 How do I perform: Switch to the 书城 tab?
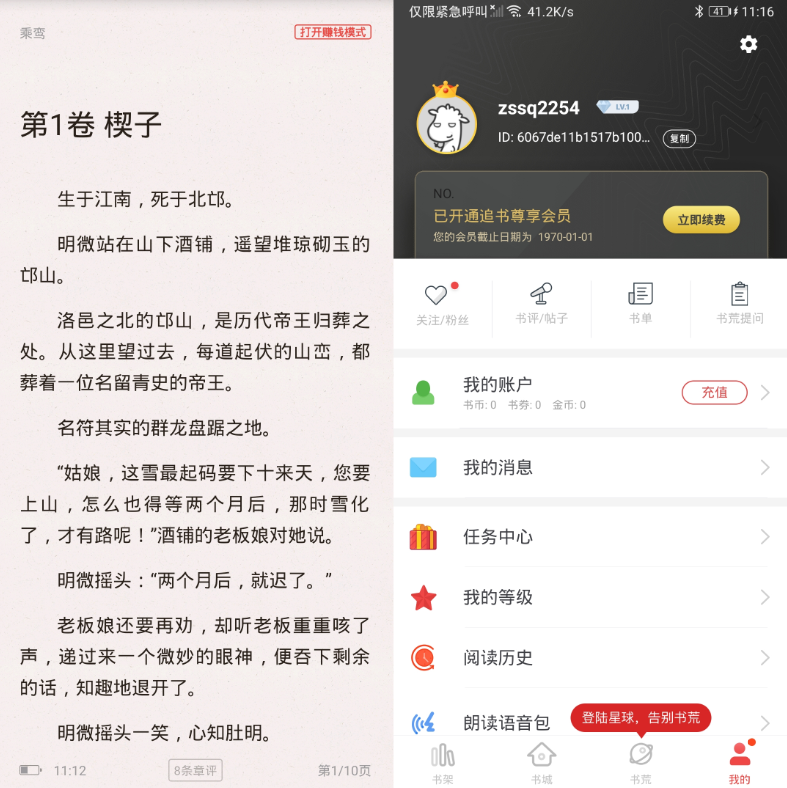point(541,764)
